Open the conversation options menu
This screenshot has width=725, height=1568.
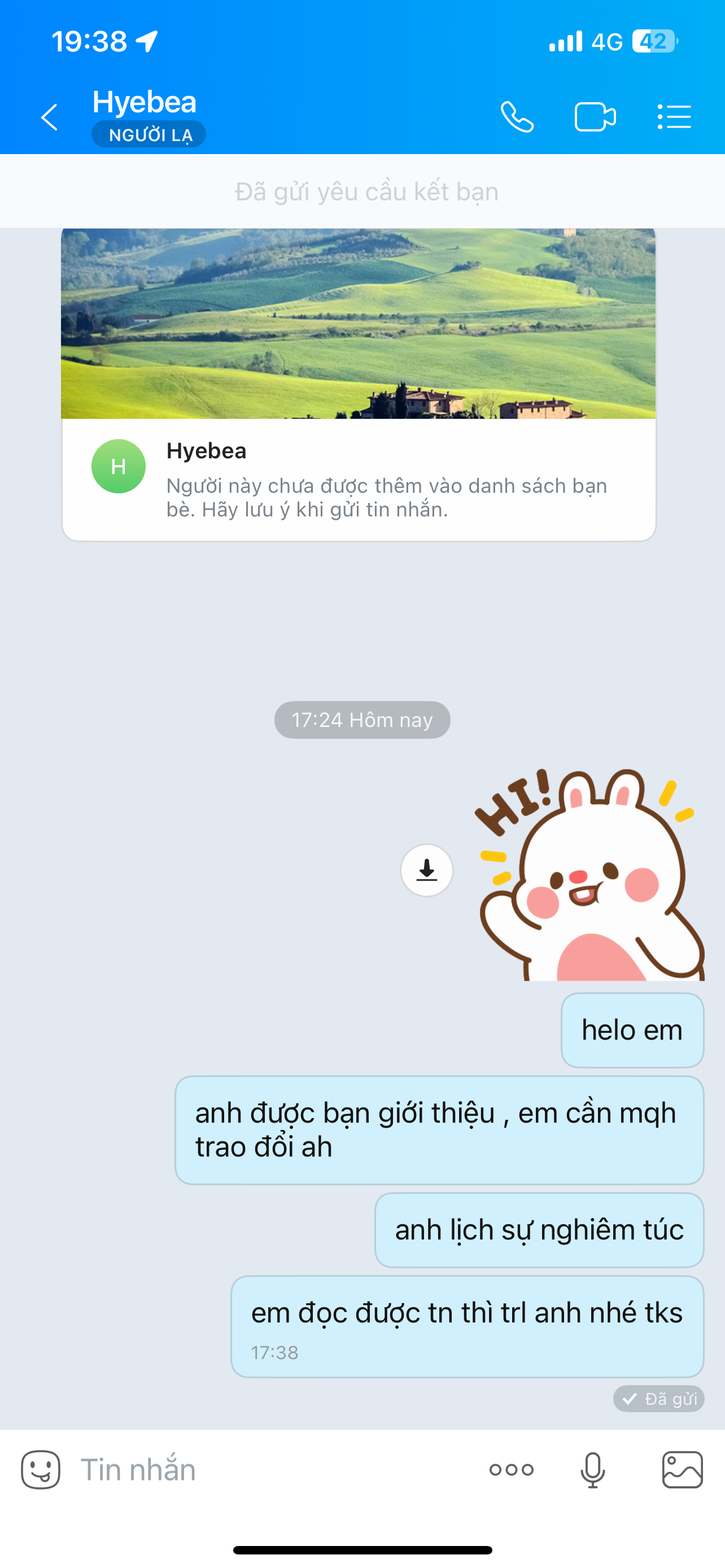[674, 117]
